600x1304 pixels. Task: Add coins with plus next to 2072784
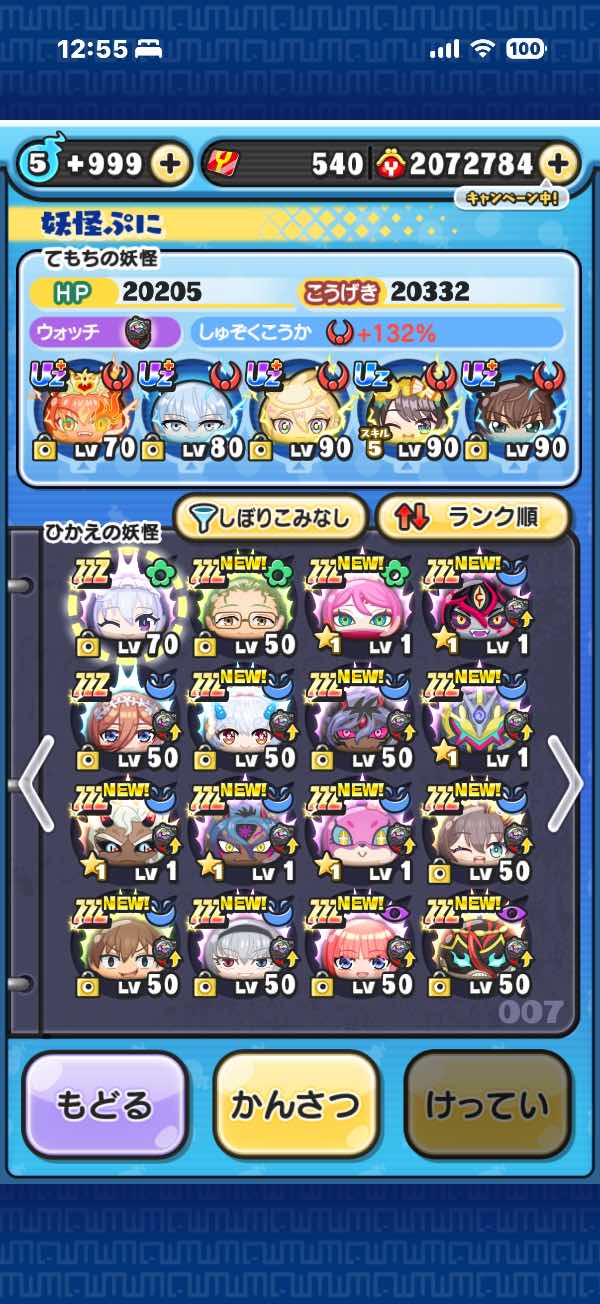(559, 164)
